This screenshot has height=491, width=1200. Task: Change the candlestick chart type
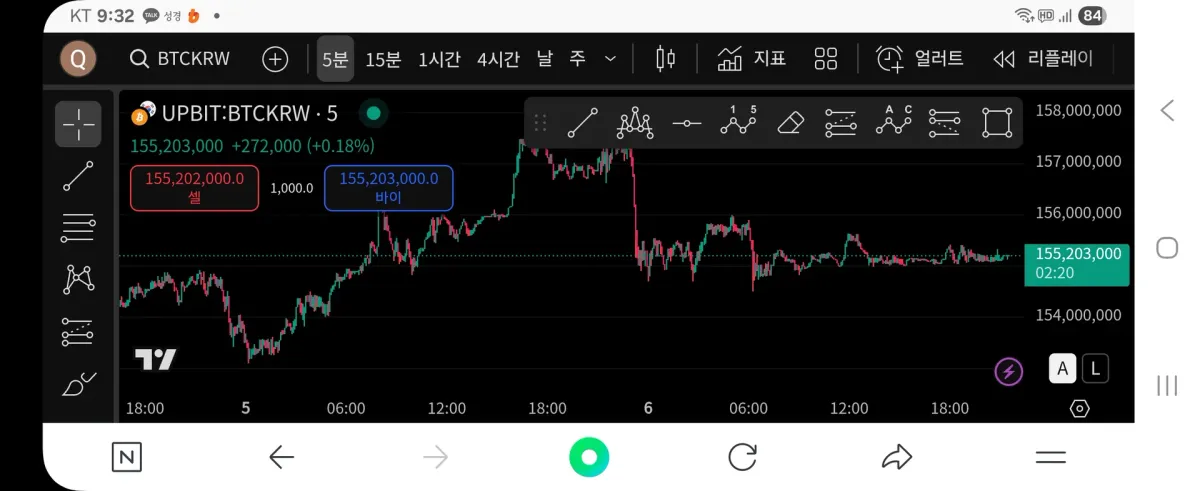(x=665, y=59)
